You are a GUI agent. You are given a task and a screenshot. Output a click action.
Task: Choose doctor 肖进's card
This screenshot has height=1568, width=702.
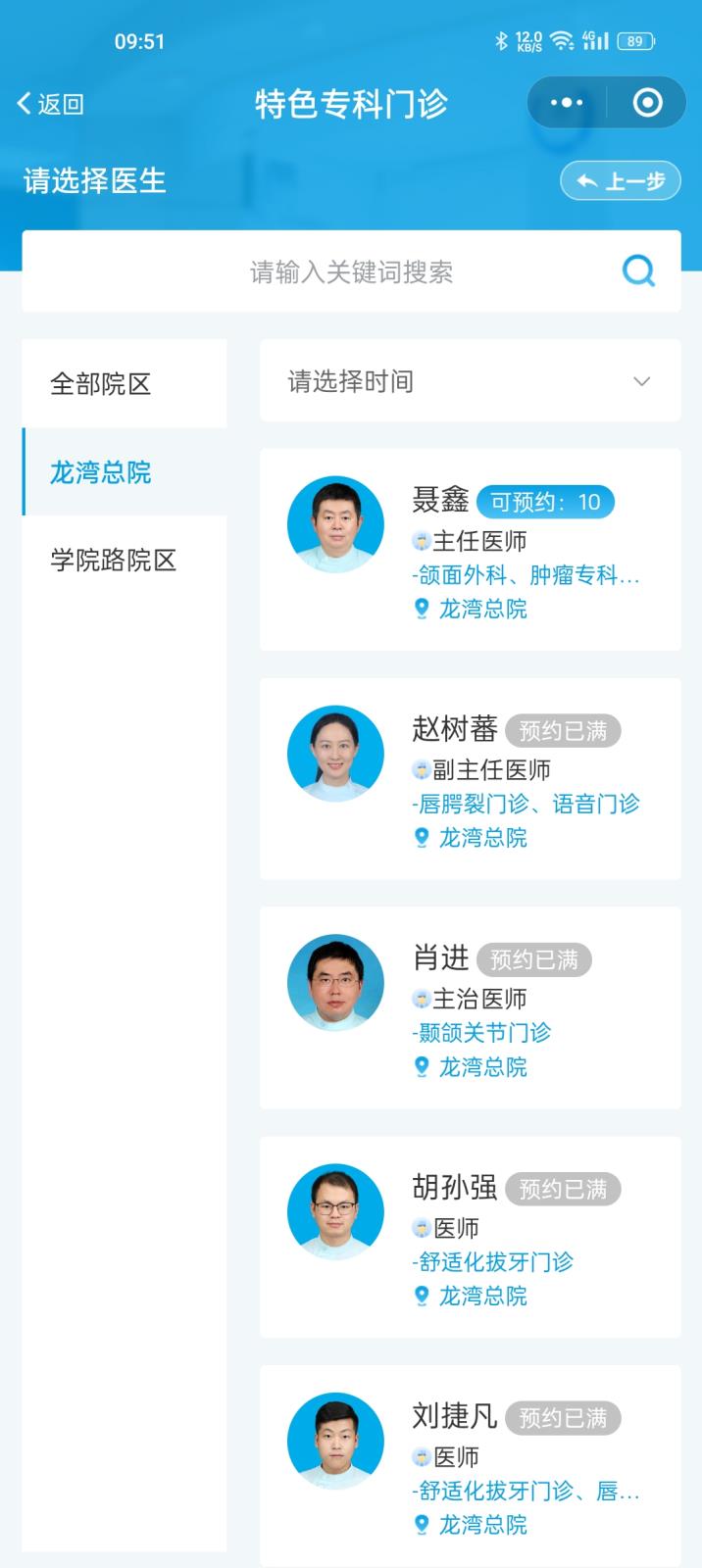pos(470,1008)
